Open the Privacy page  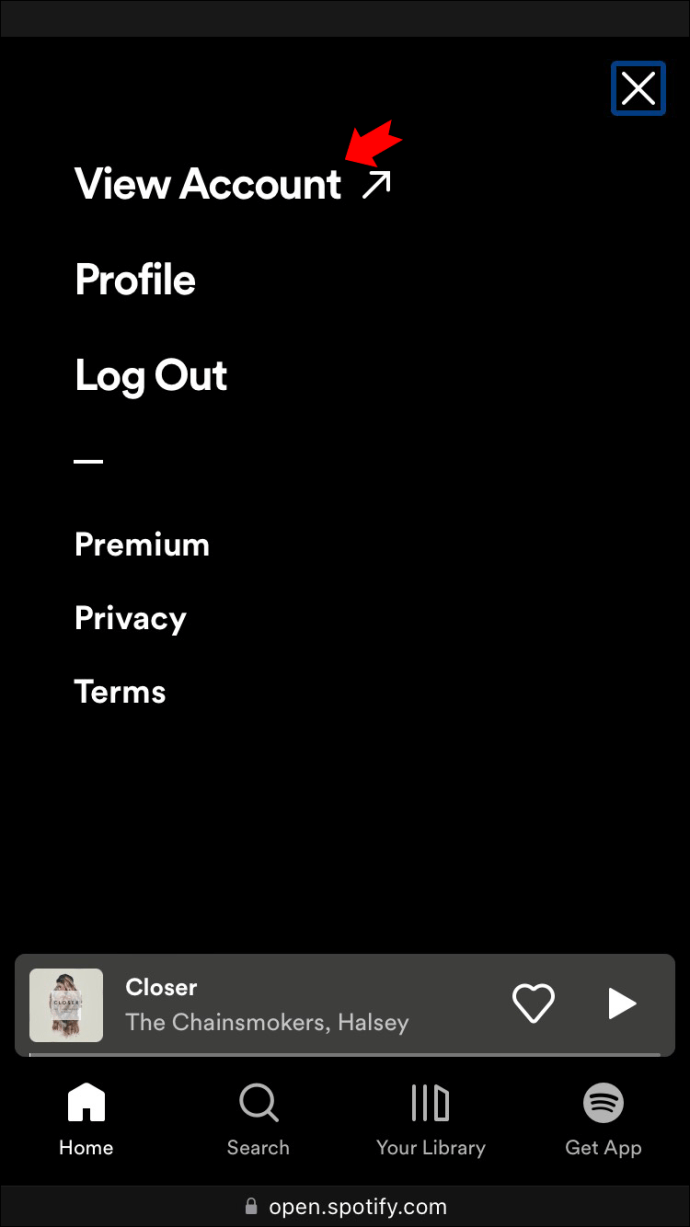click(130, 619)
